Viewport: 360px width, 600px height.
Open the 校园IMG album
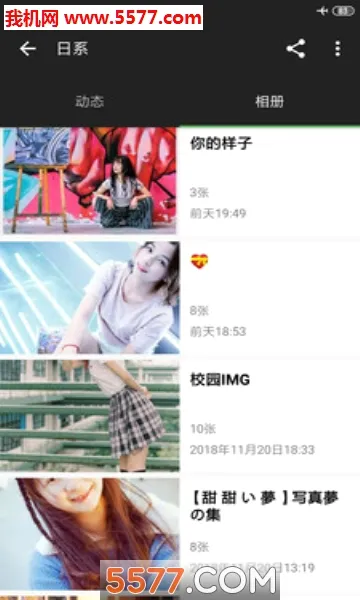click(180, 416)
